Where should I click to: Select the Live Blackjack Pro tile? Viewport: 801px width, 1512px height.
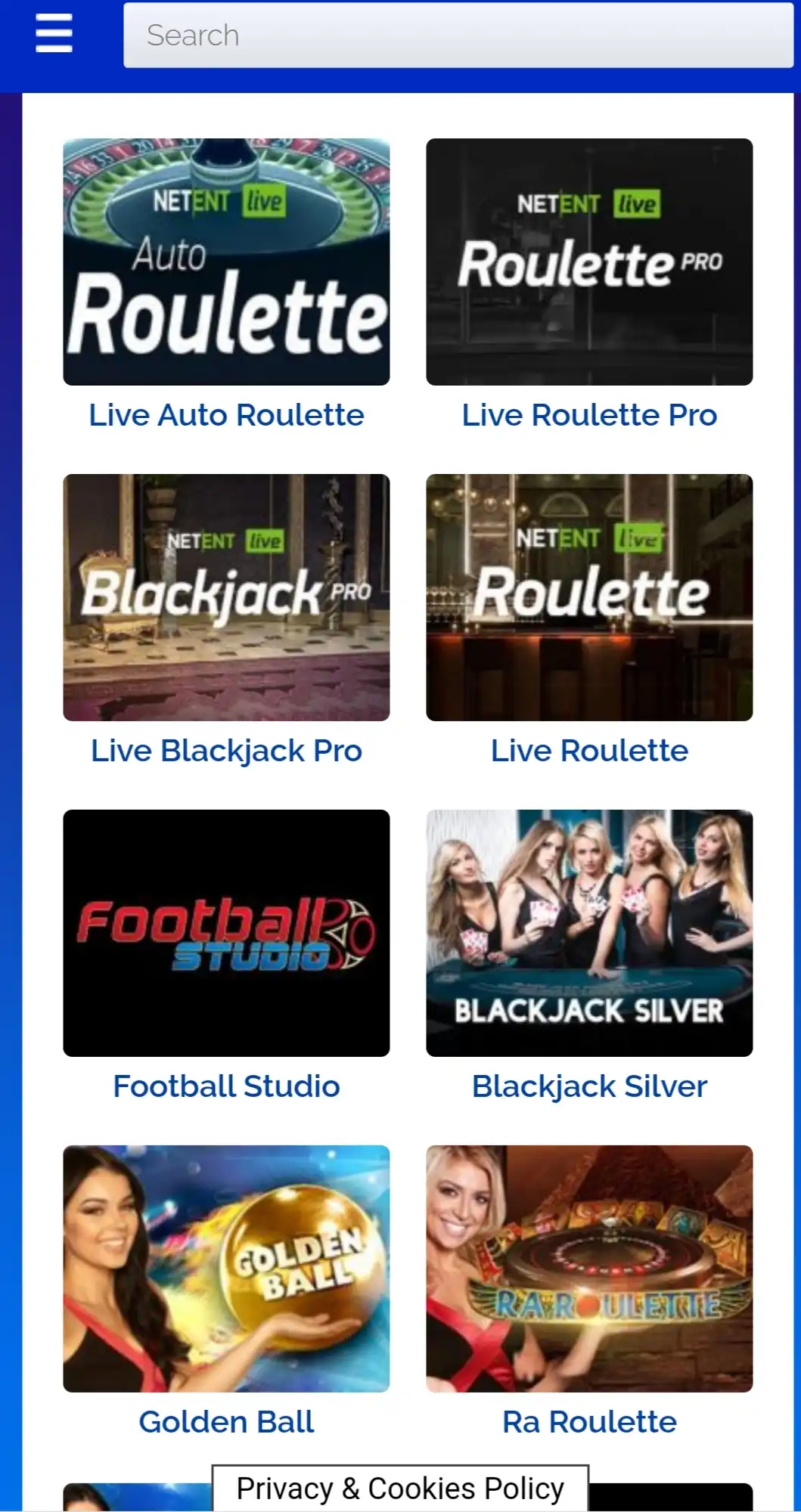pos(226,597)
